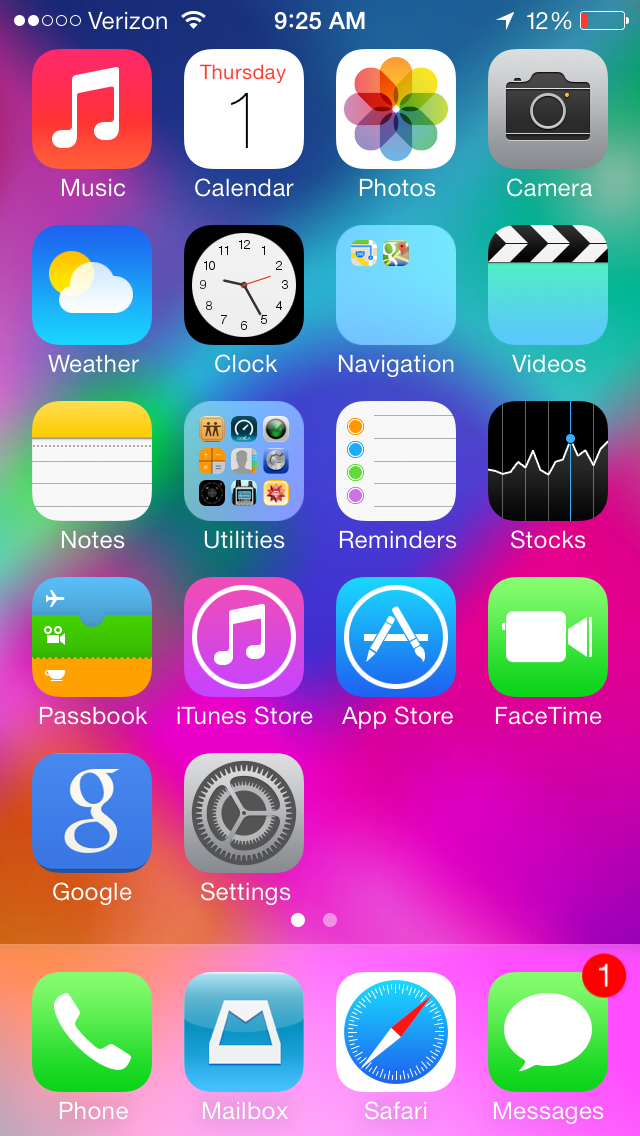Open Passbook

[92, 637]
